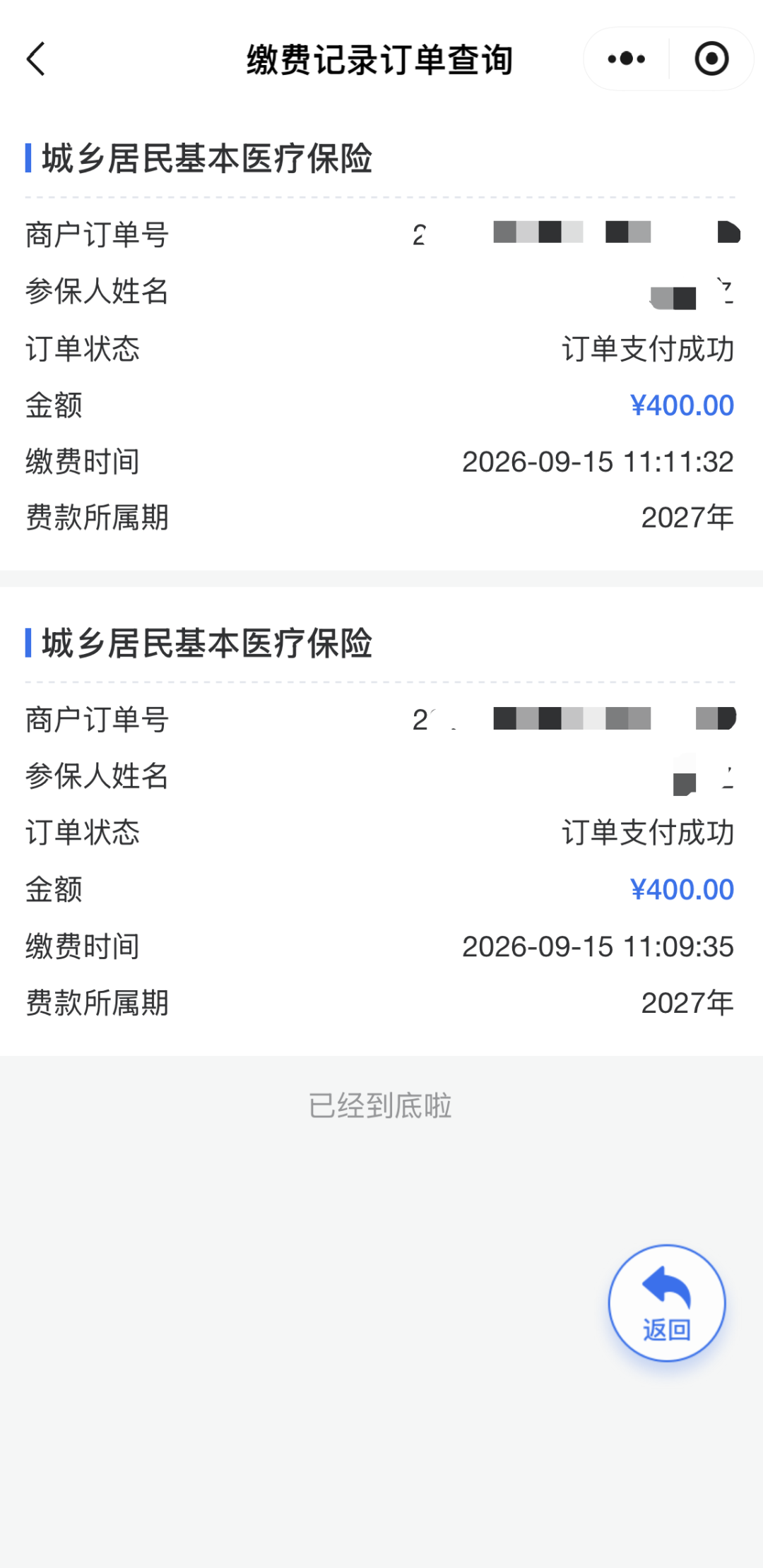Close the mini program via the circle icon
The width and height of the screenshot is (763, 1568).
click(711, 59)
